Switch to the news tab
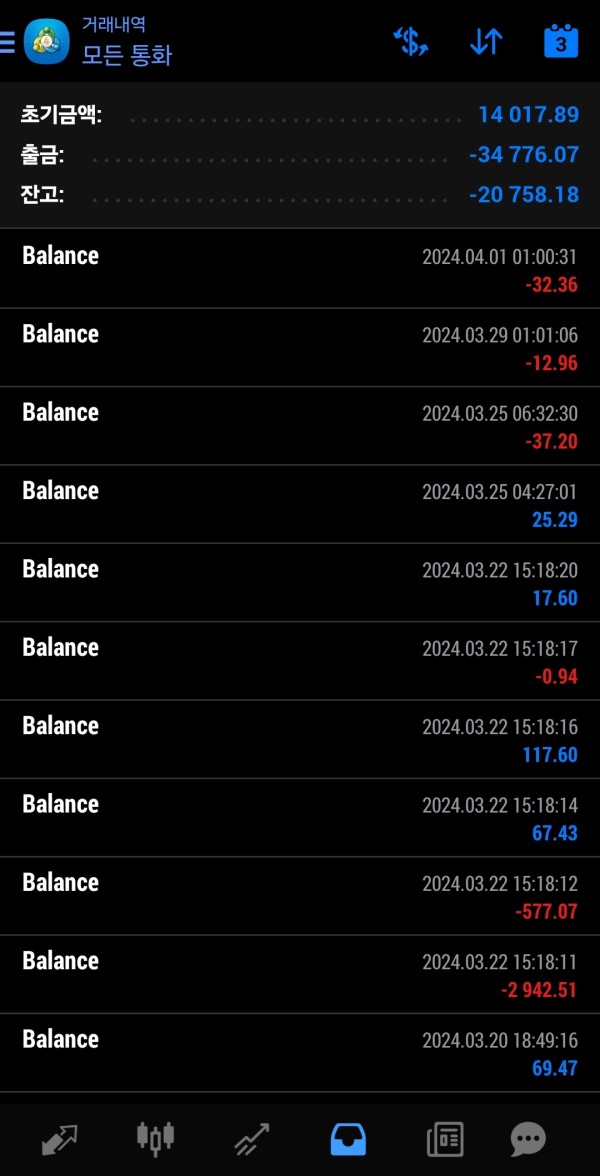 [444, 1138]
